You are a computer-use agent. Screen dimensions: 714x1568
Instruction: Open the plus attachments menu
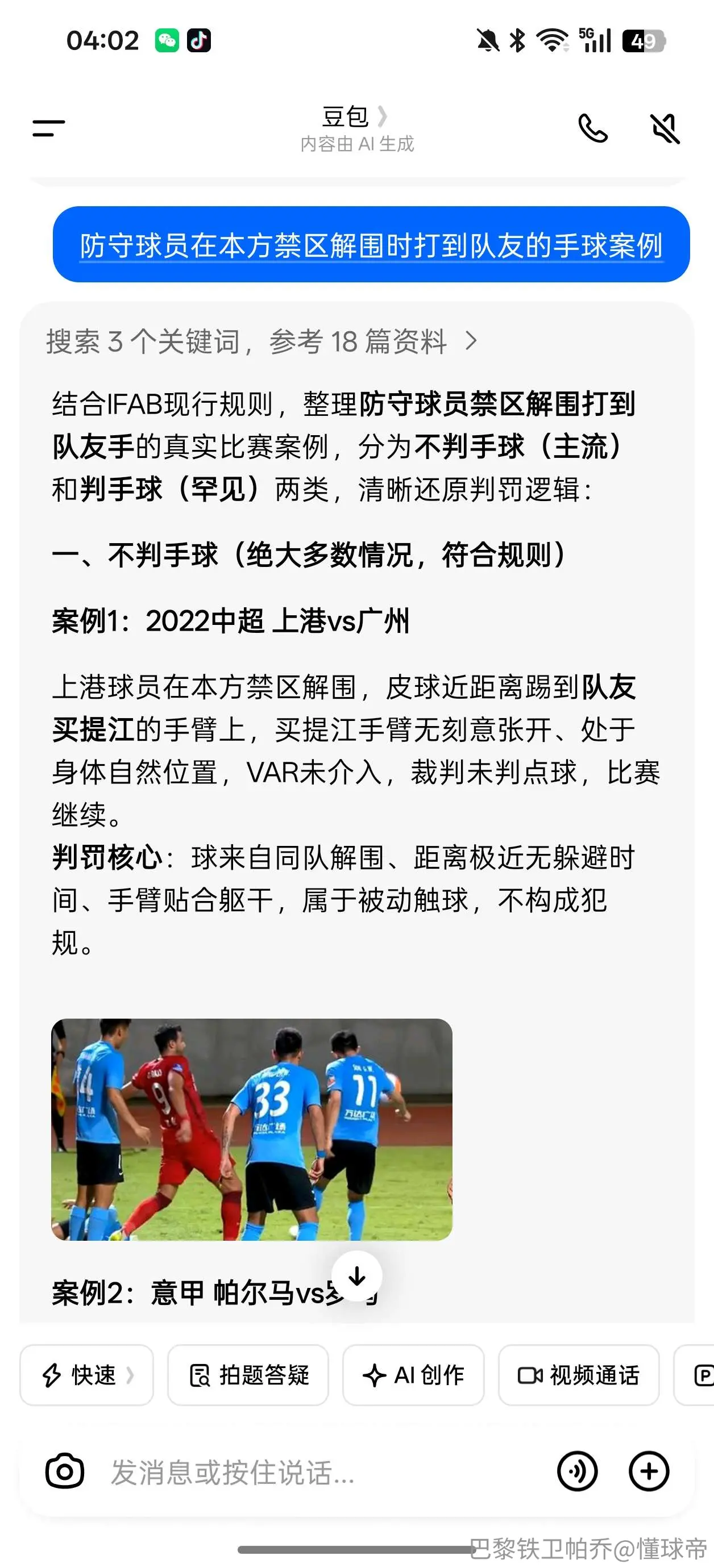(649, 1472)
